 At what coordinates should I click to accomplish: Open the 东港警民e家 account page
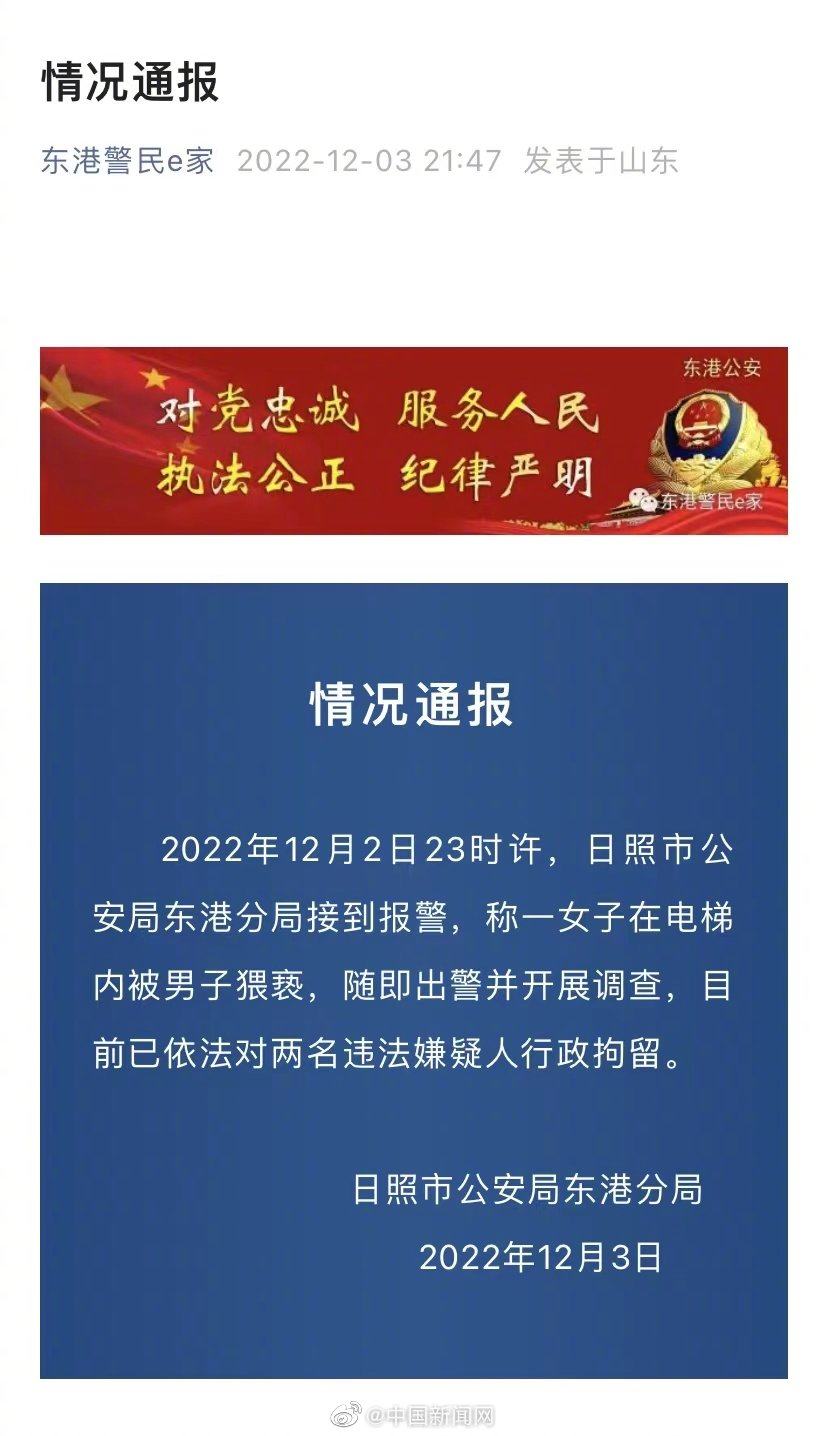[x=127, y=161]
